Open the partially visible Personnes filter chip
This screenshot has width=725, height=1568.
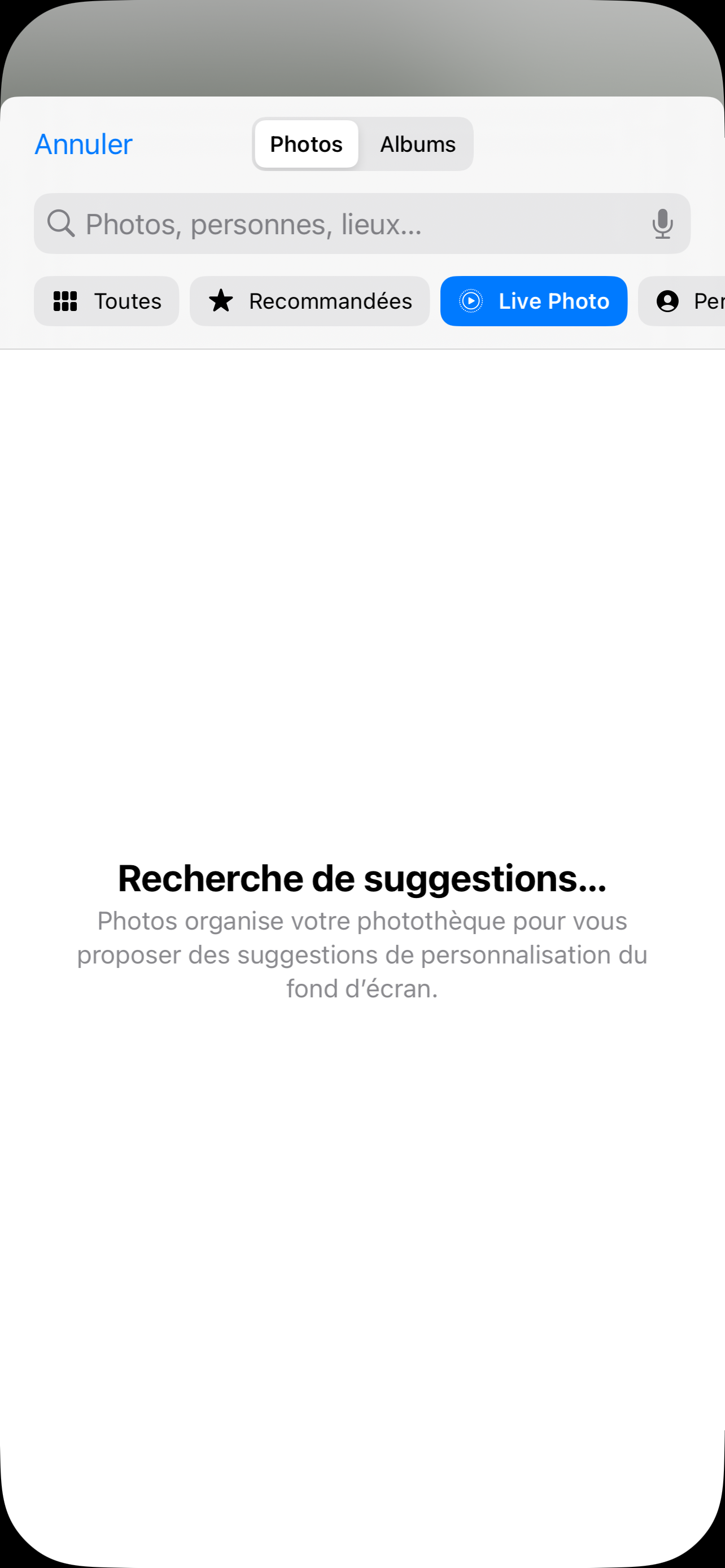tap(681, 301)
